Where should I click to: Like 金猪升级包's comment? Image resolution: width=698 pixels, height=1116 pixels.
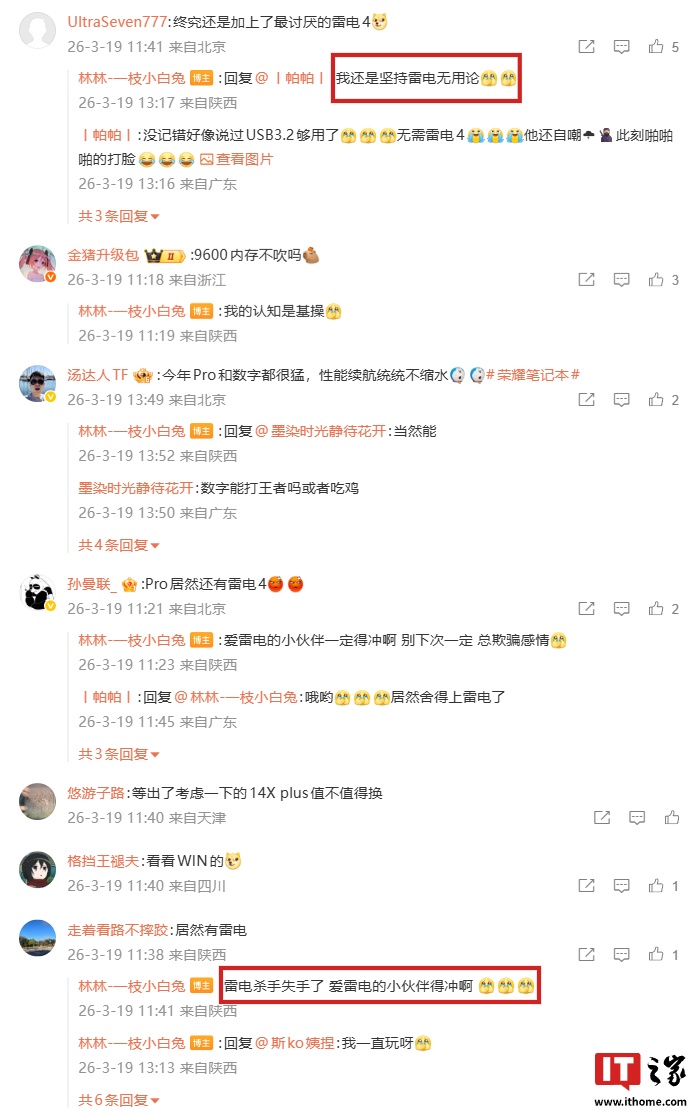click(656, 280)
